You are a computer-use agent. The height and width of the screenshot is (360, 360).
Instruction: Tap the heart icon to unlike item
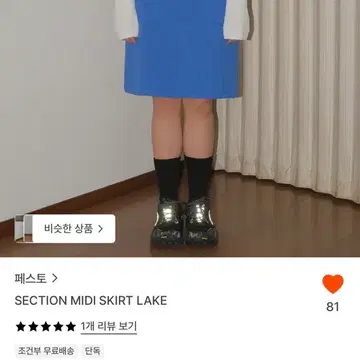[x=333, y=284]
